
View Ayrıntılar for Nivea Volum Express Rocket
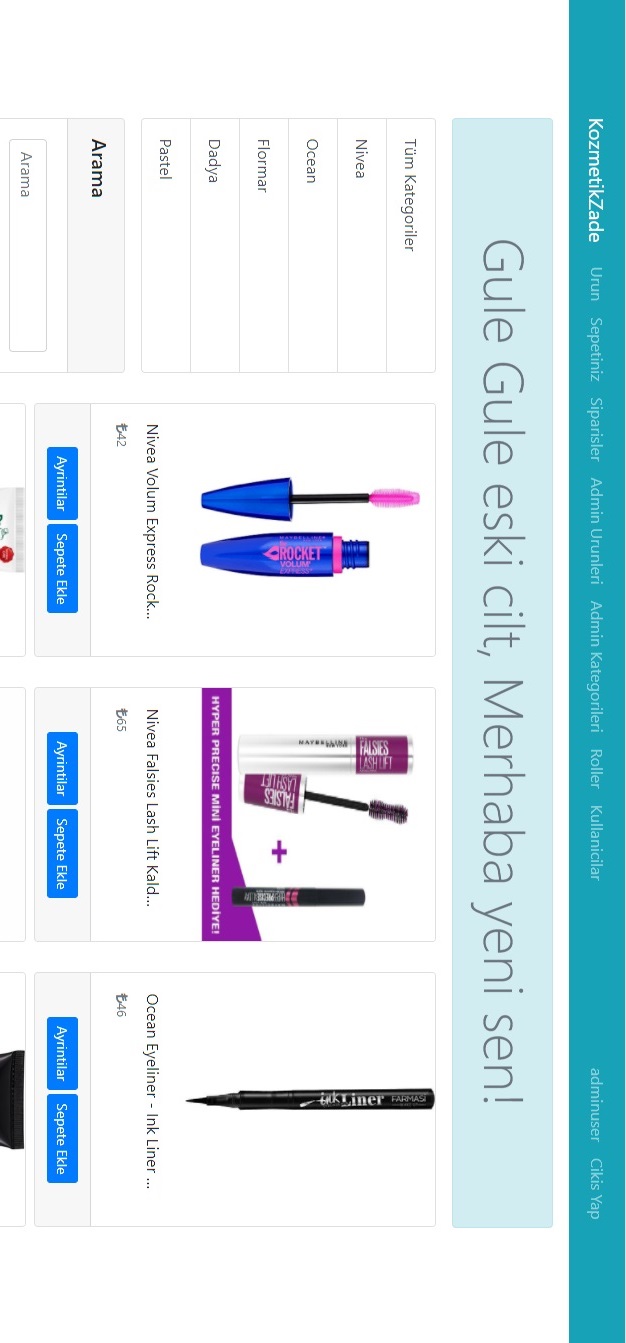coord(62,483)
